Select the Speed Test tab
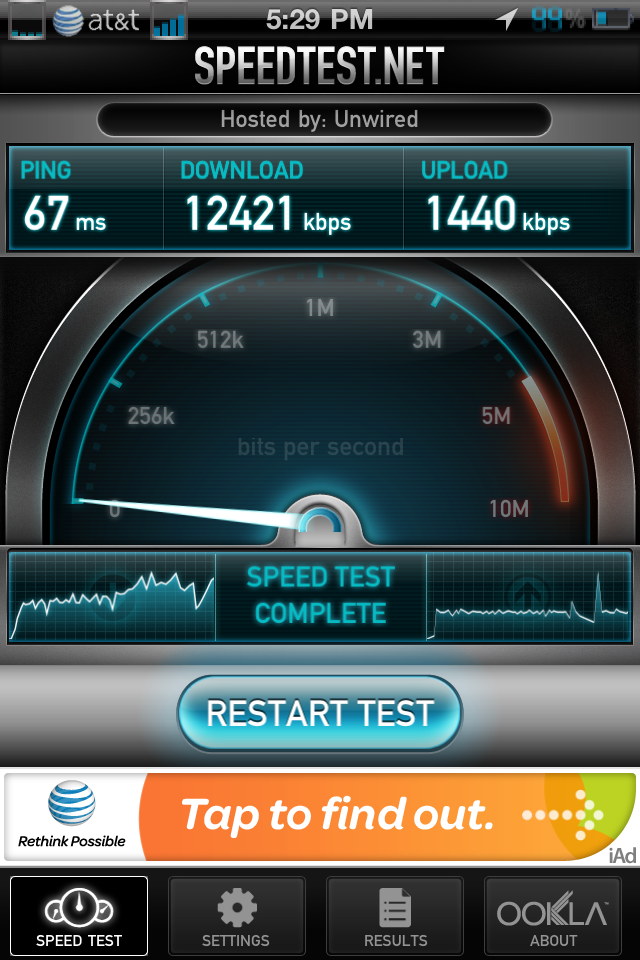Screen dimensions: 640x960 pyautogui.click(x=79, y=916)
